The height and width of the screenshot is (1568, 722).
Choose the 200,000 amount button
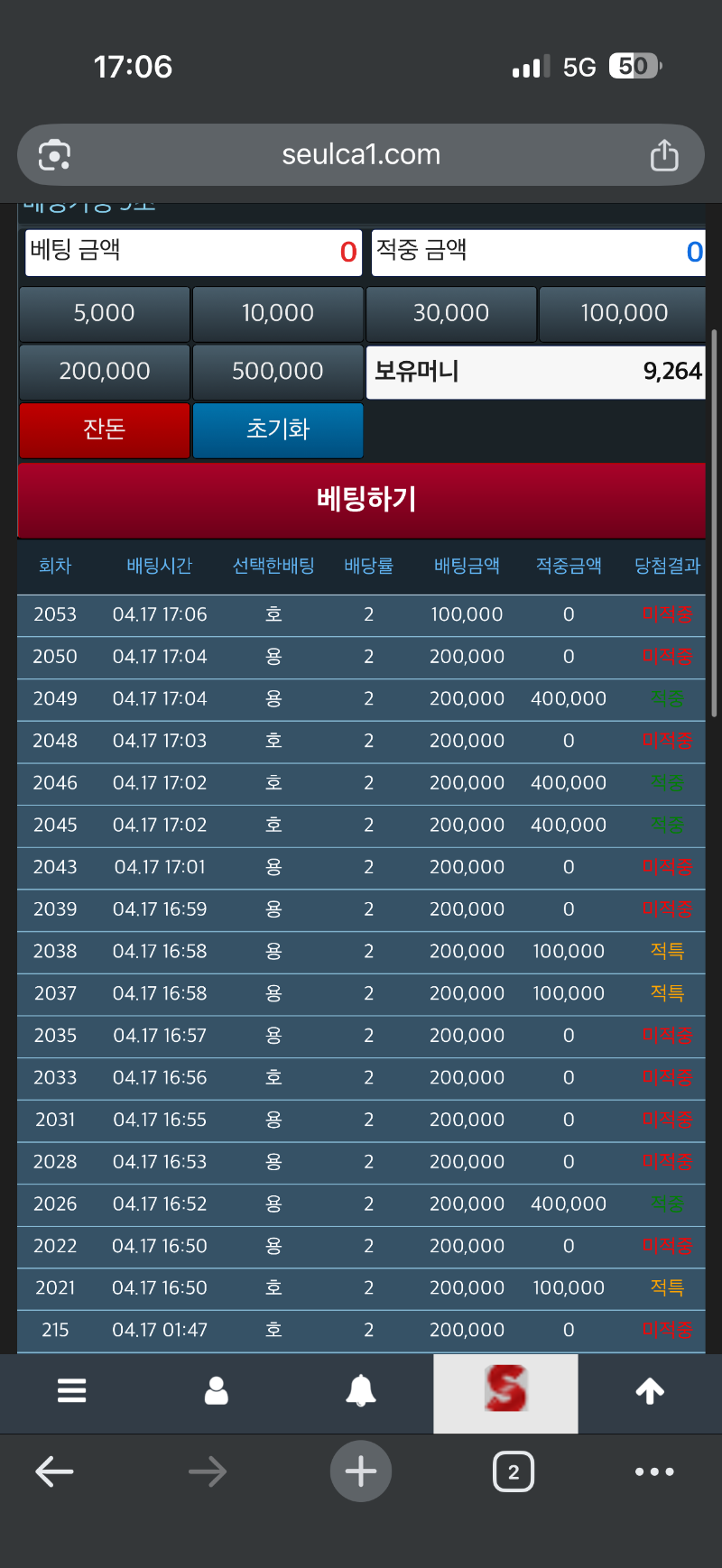(104, 371)
